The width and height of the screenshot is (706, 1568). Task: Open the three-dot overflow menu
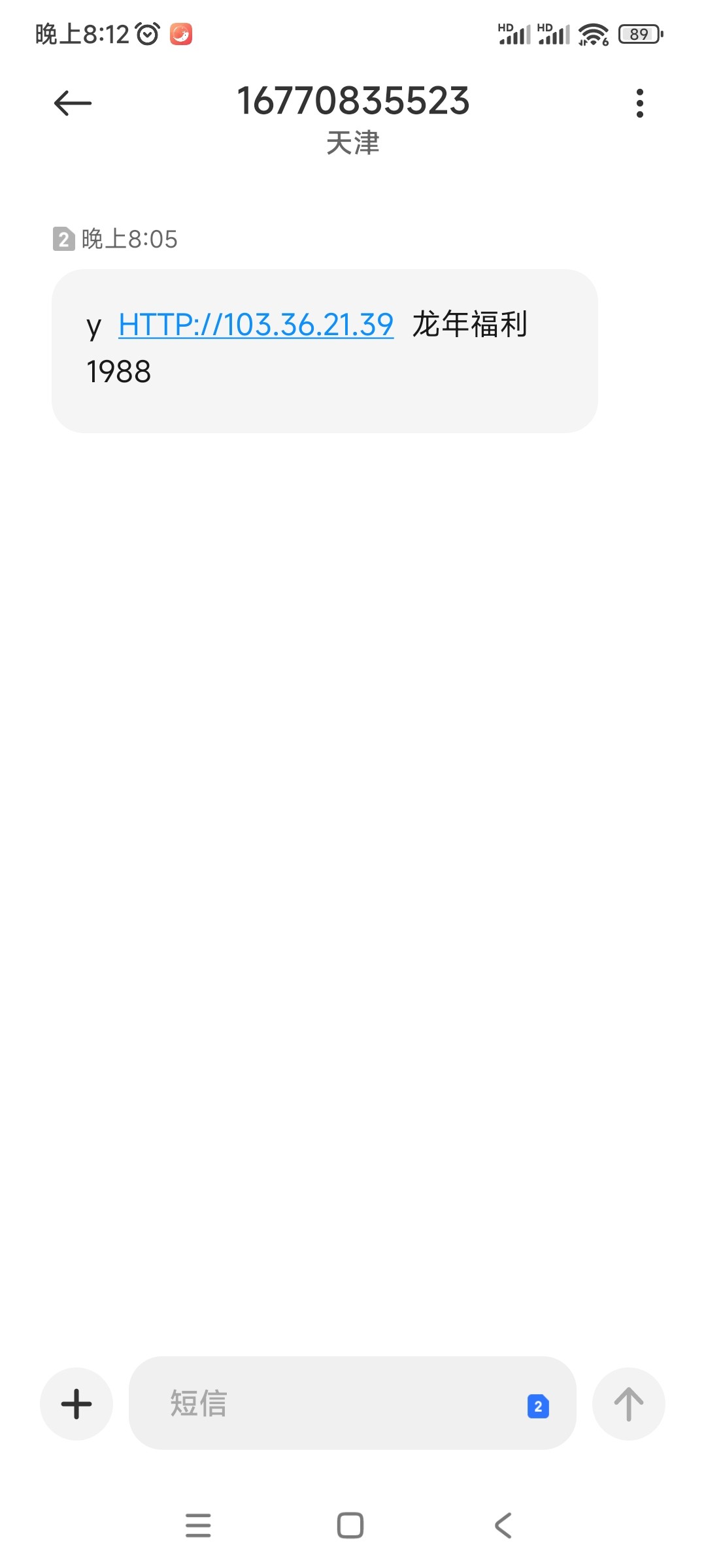pos(639,103)
